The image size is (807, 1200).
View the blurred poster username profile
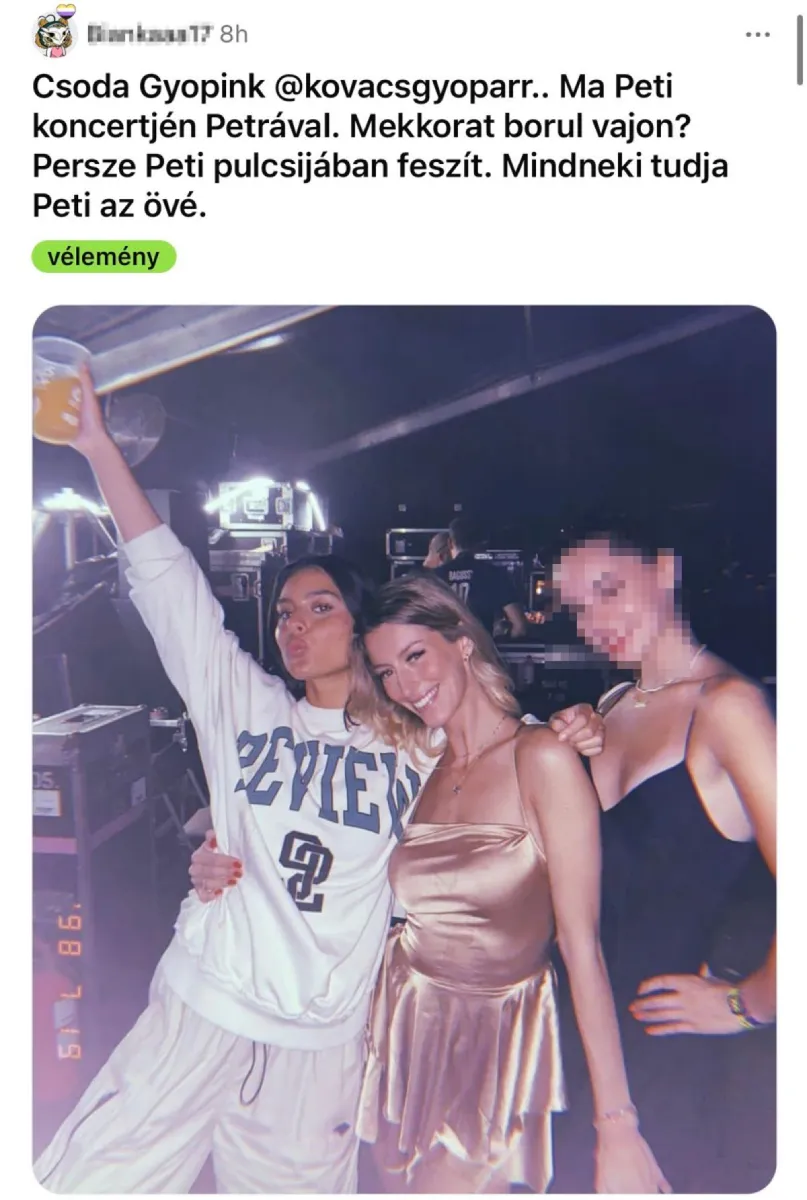pos(149,34)
